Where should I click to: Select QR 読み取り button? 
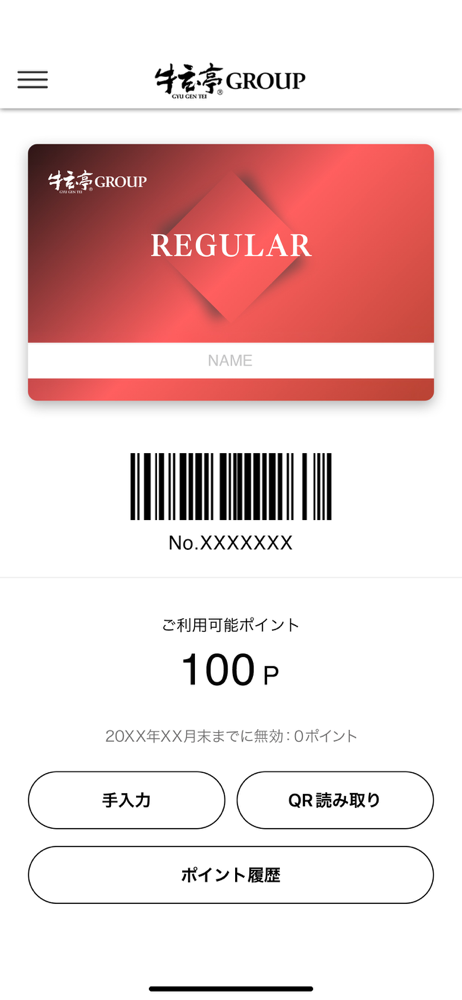335,800
